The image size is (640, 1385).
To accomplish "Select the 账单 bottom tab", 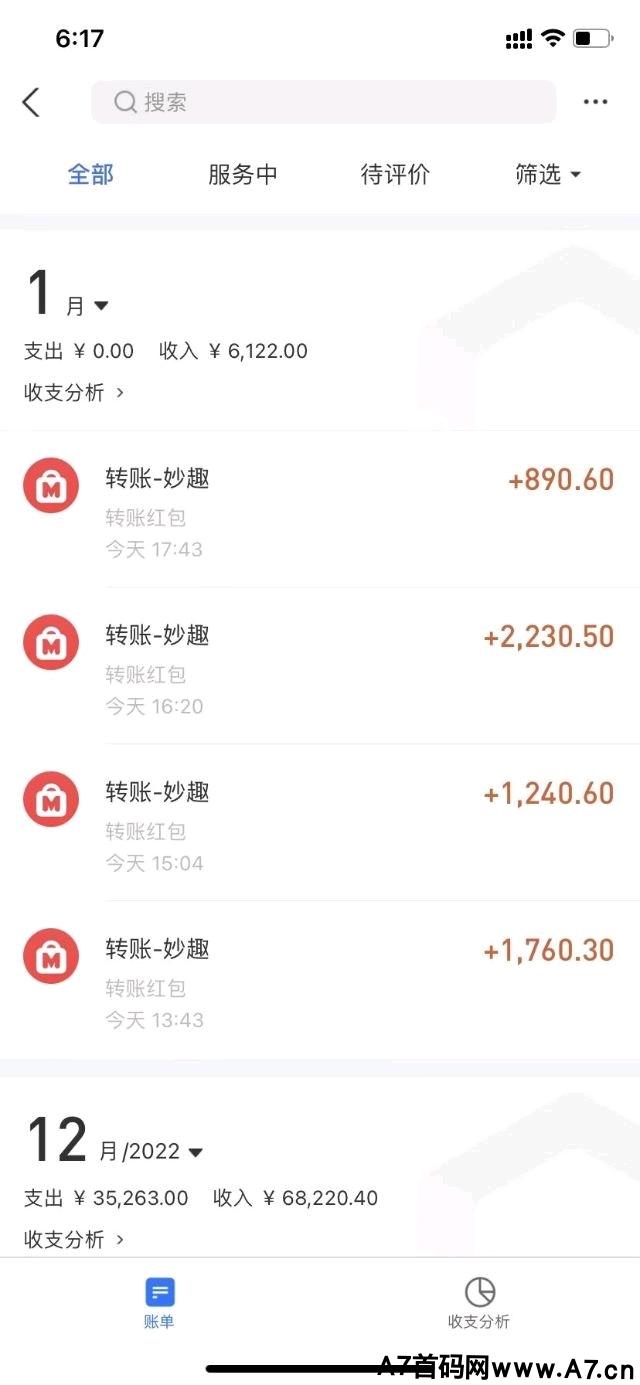I will click(x=159, y=1303).
